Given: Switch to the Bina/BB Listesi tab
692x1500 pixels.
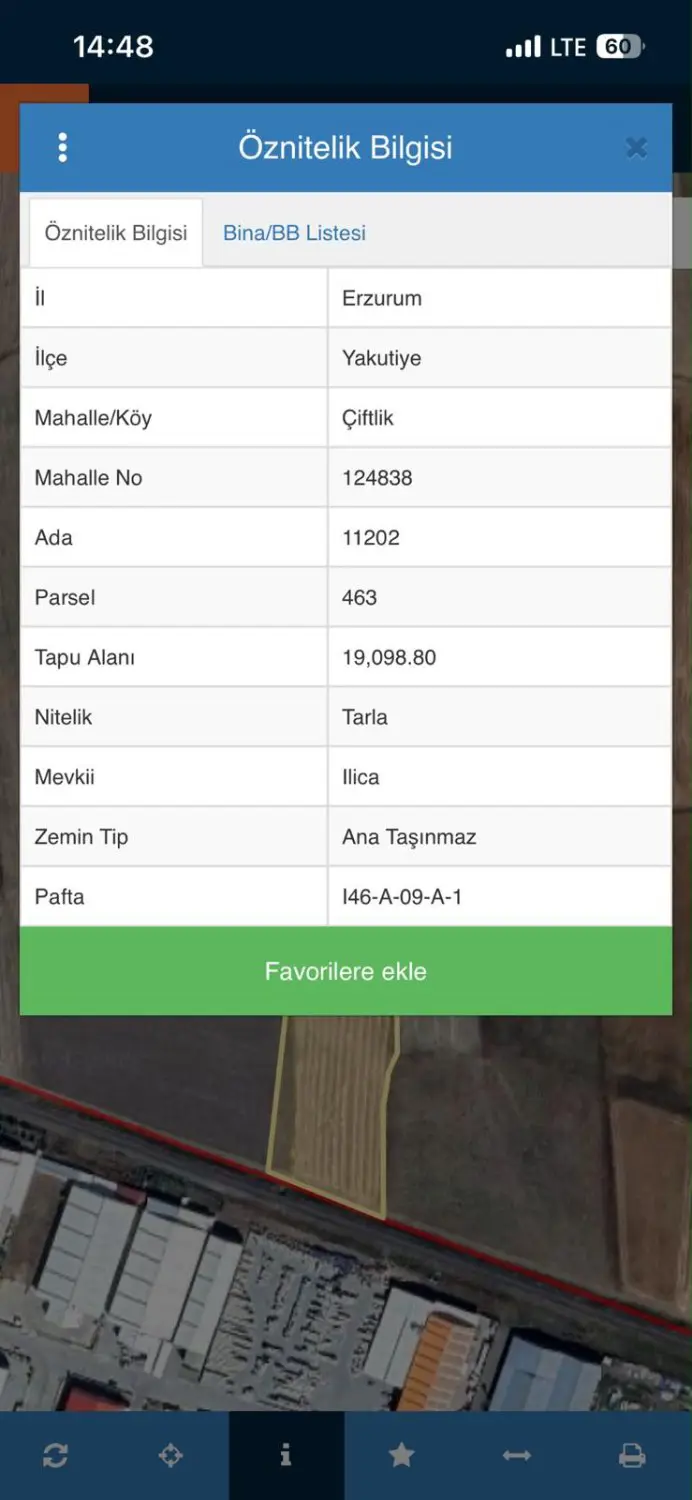Looking at the screenshot, I should 294,233.
